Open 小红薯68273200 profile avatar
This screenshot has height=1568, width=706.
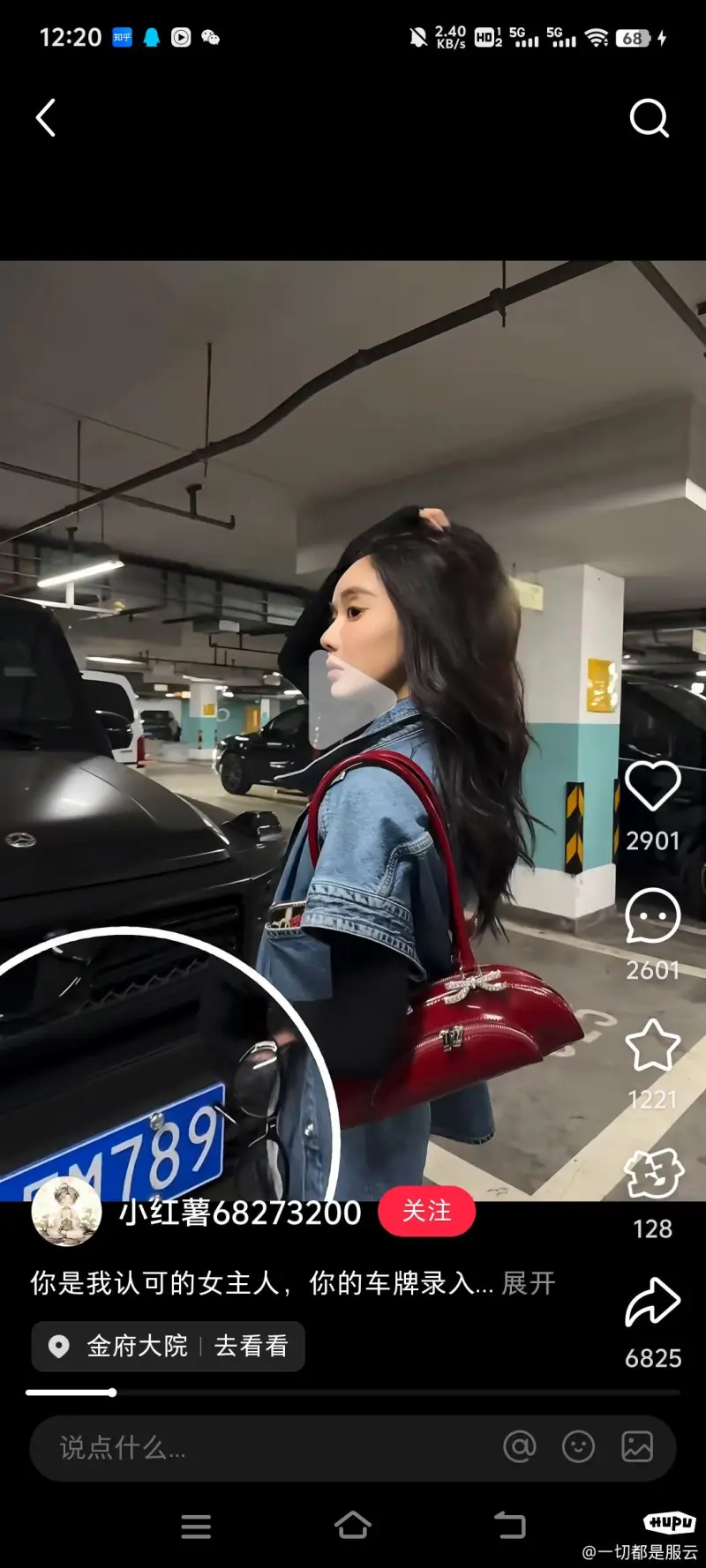(66, 1212)
